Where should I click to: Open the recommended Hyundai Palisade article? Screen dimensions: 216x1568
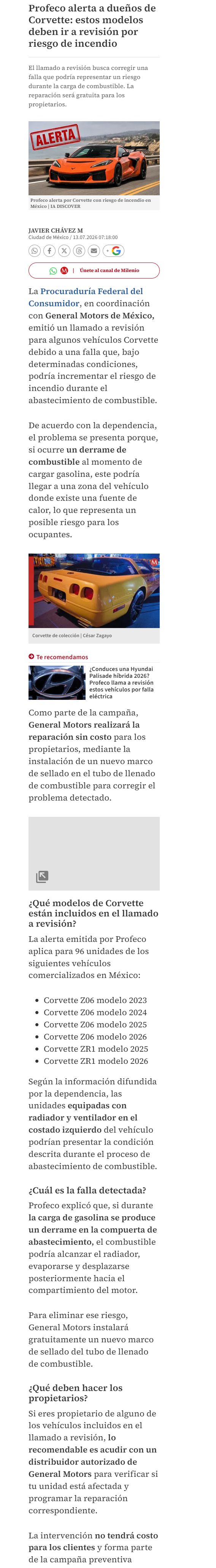[x=94, y=682]
